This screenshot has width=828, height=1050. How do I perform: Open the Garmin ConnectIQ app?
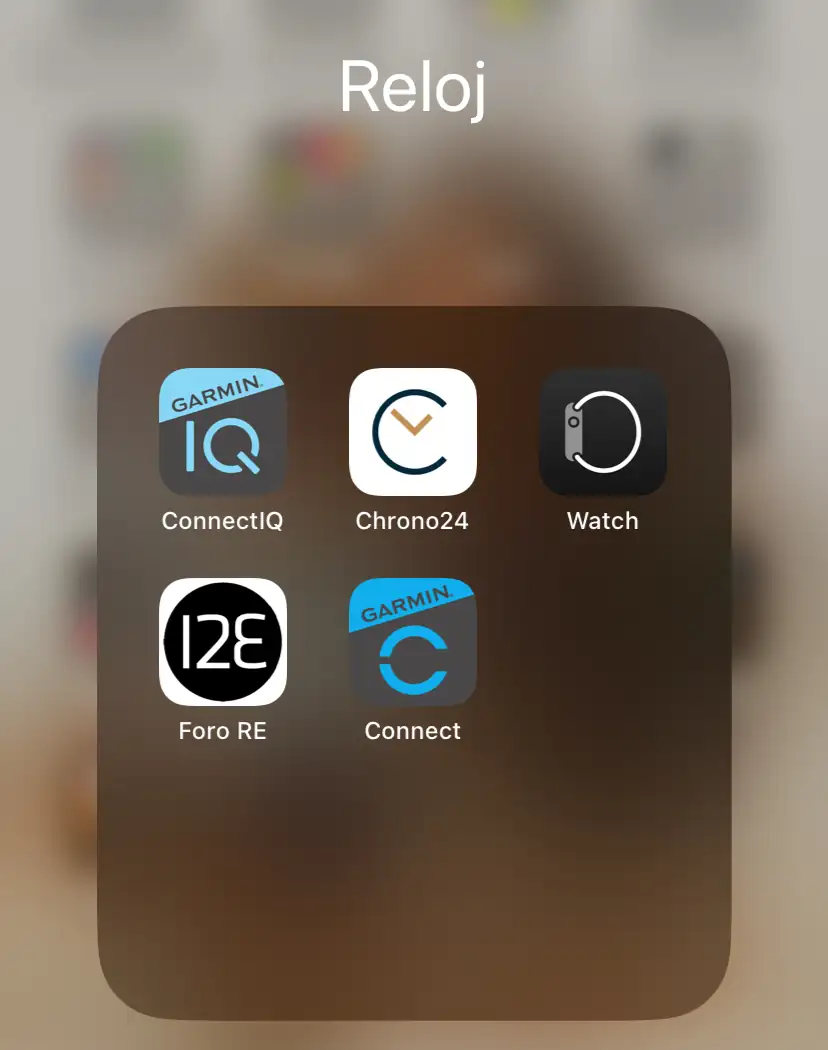point(223,432)
